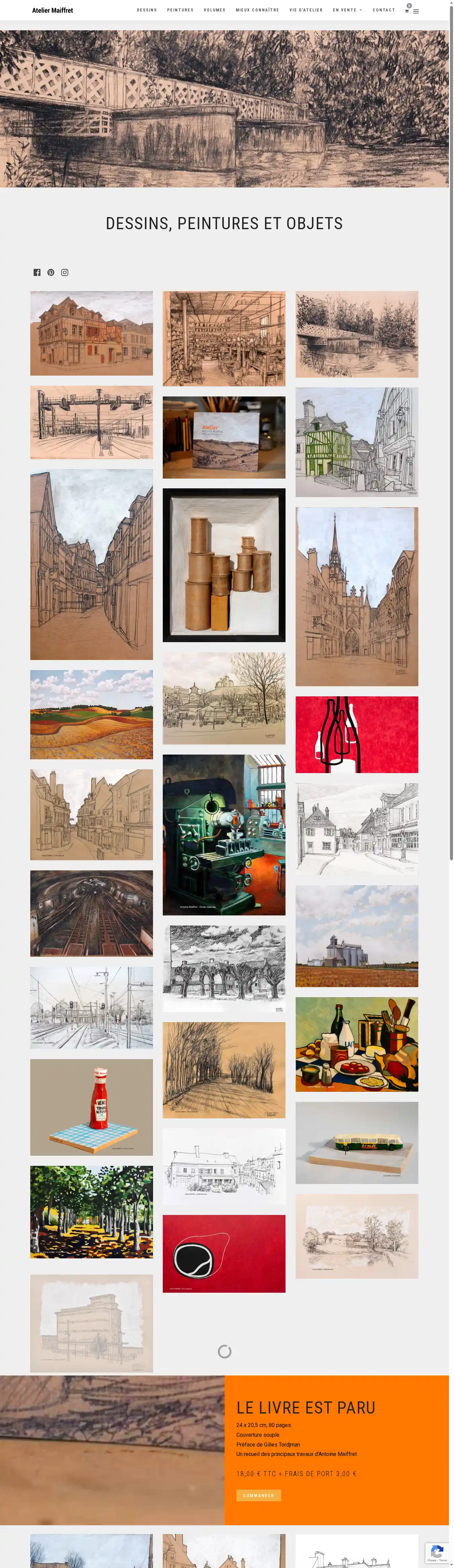The image size is (454, 1568).
Task: Tap the Commander button for the book
Action: (259, 1495)
